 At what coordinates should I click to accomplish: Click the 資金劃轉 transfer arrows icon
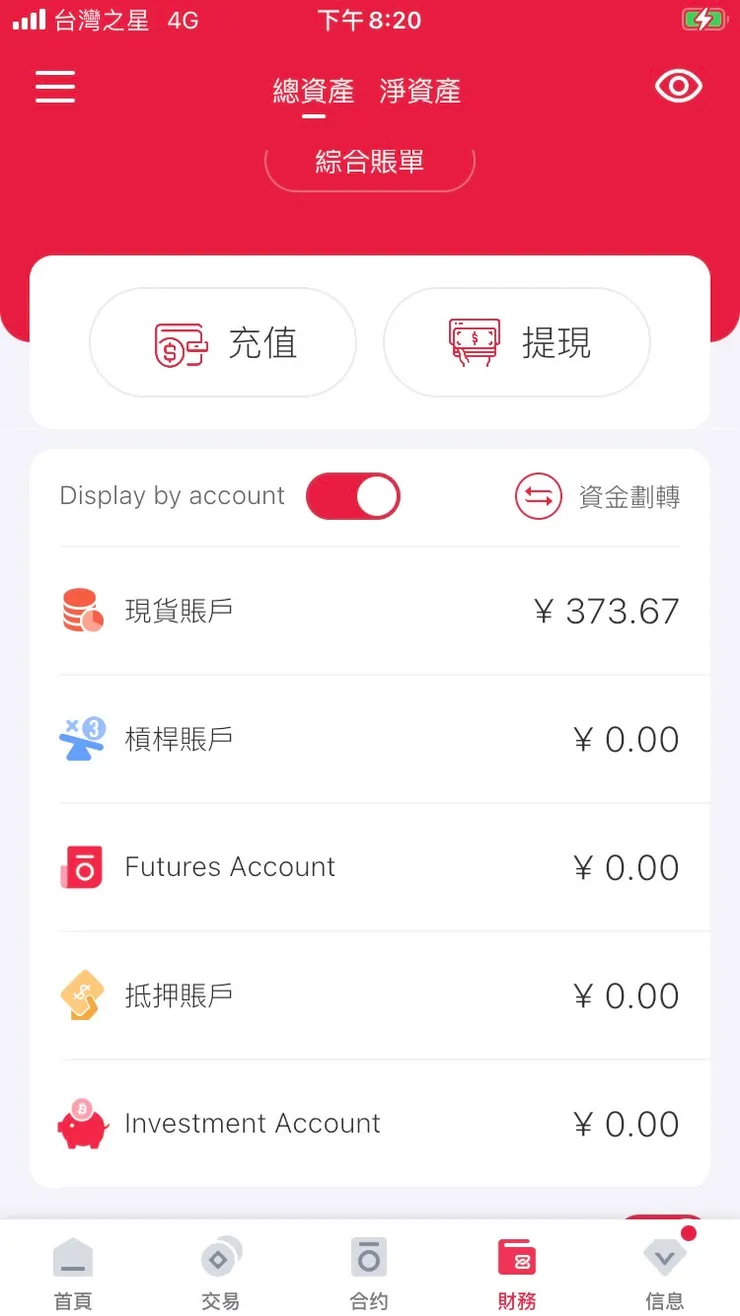coord(539,496)
